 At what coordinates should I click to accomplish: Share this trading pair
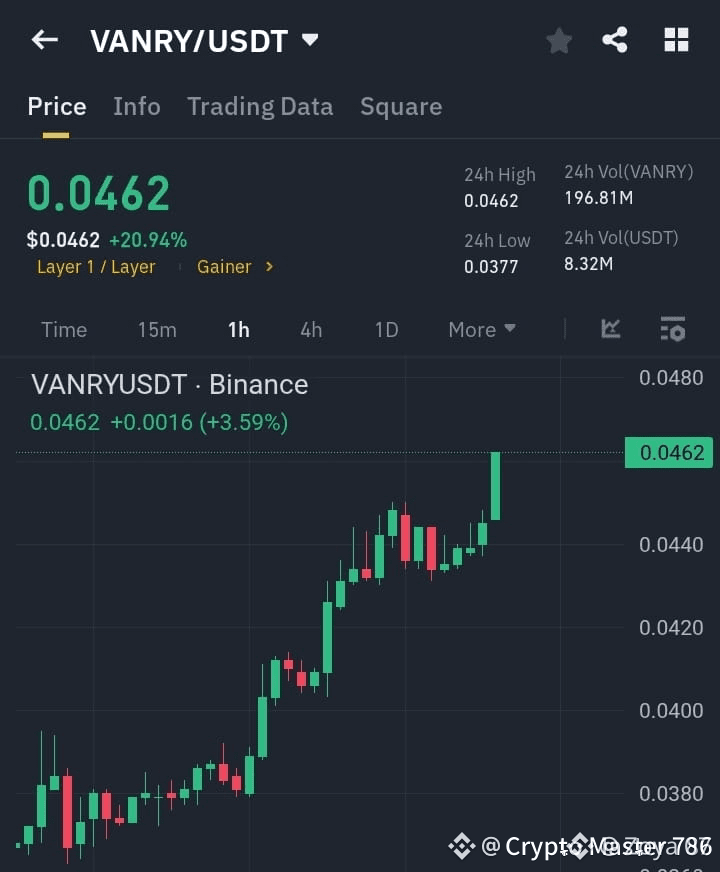(615, 40)
